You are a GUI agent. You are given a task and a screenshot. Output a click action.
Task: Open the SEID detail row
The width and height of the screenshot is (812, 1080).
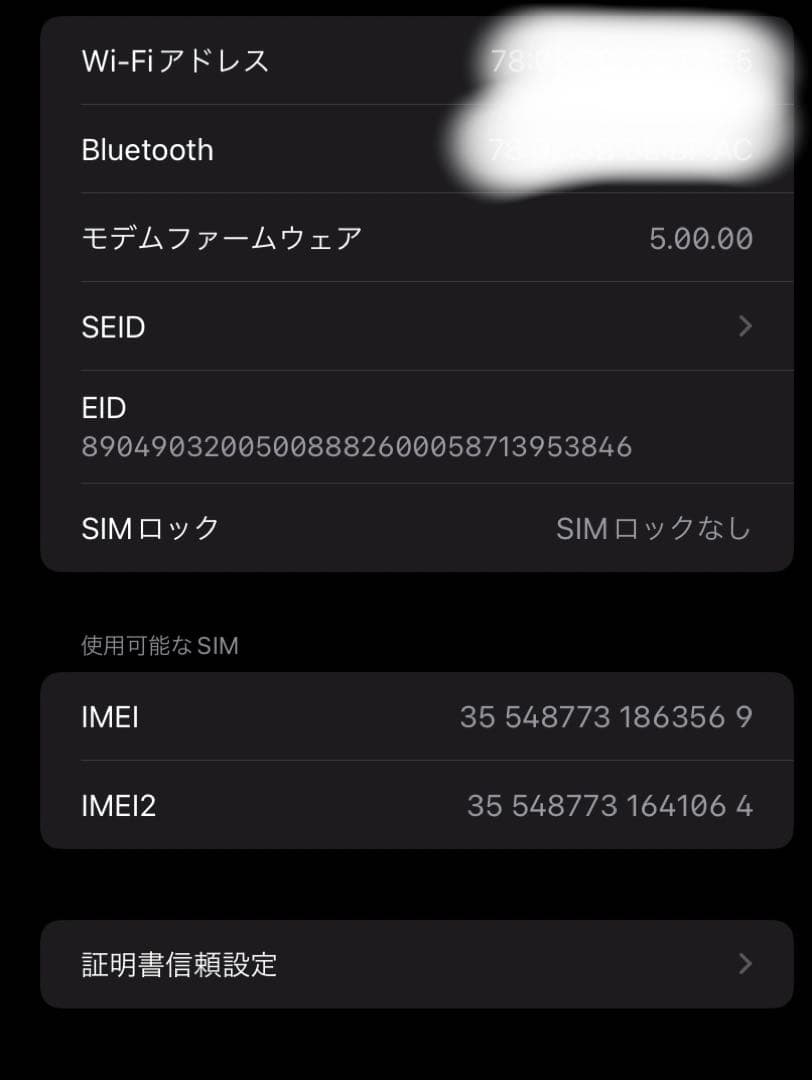(400, 327)
